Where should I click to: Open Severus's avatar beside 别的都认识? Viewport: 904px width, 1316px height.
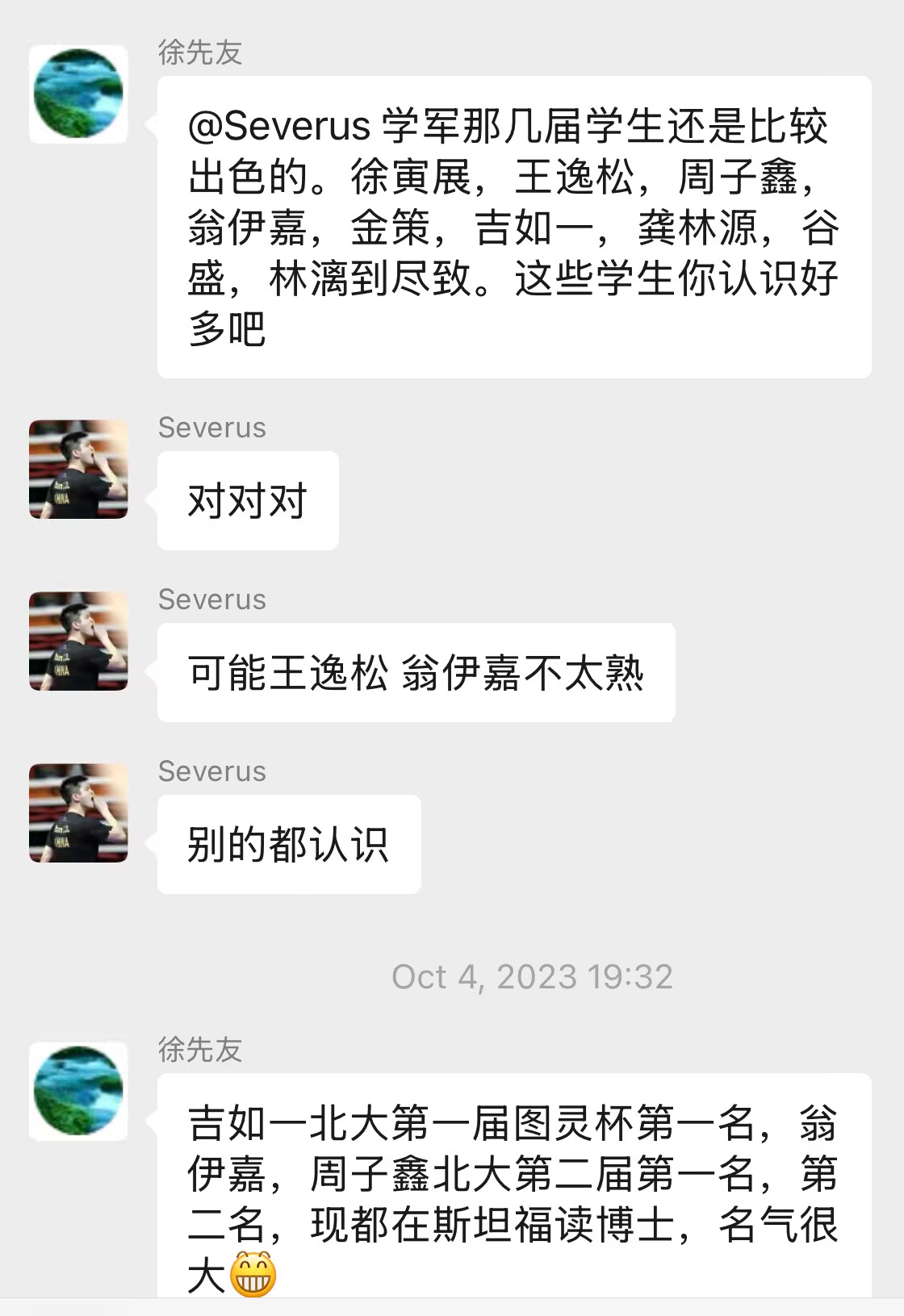click(x=78, y=813)
